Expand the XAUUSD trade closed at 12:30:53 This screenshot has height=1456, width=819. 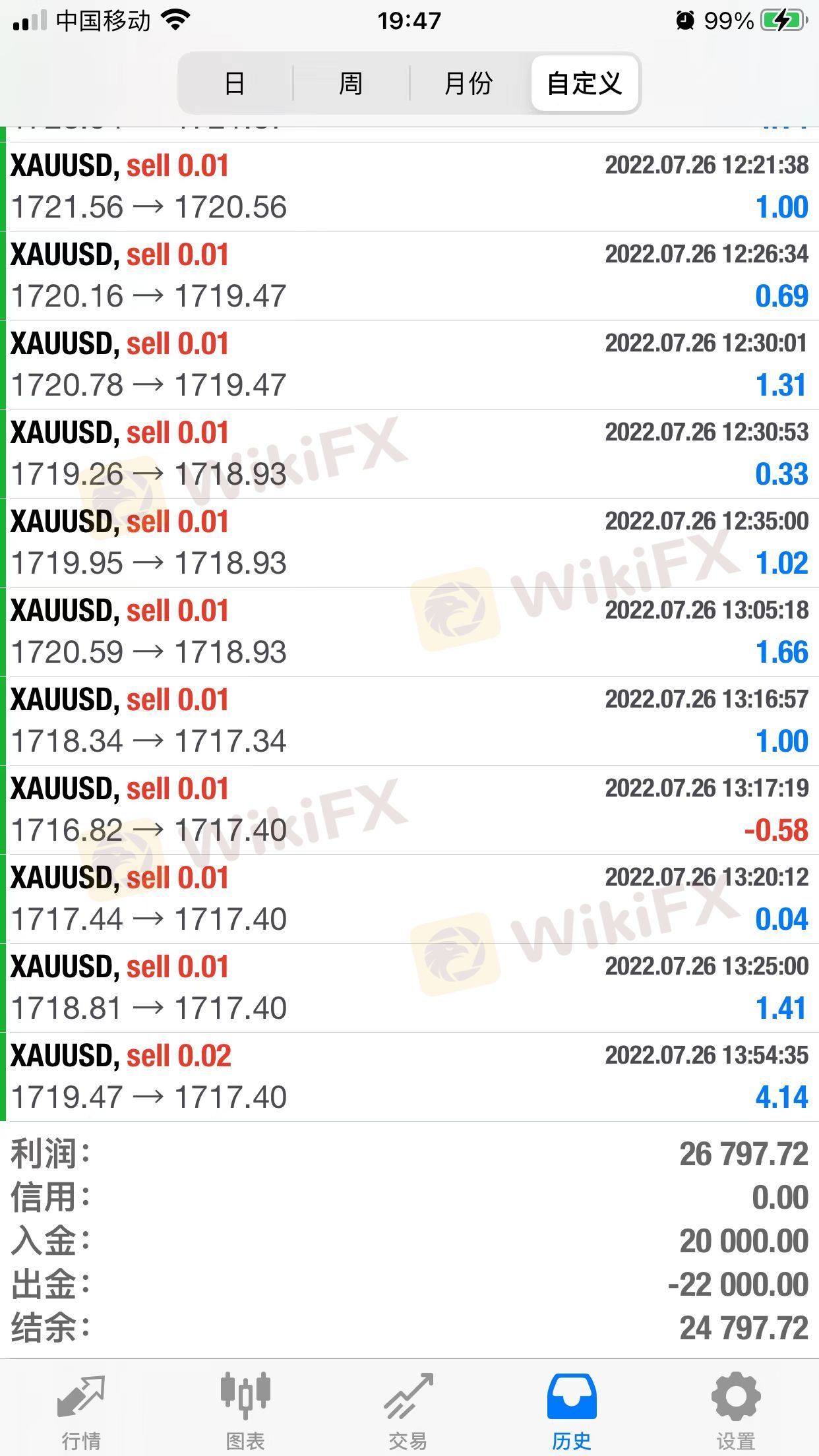[409, 454]
